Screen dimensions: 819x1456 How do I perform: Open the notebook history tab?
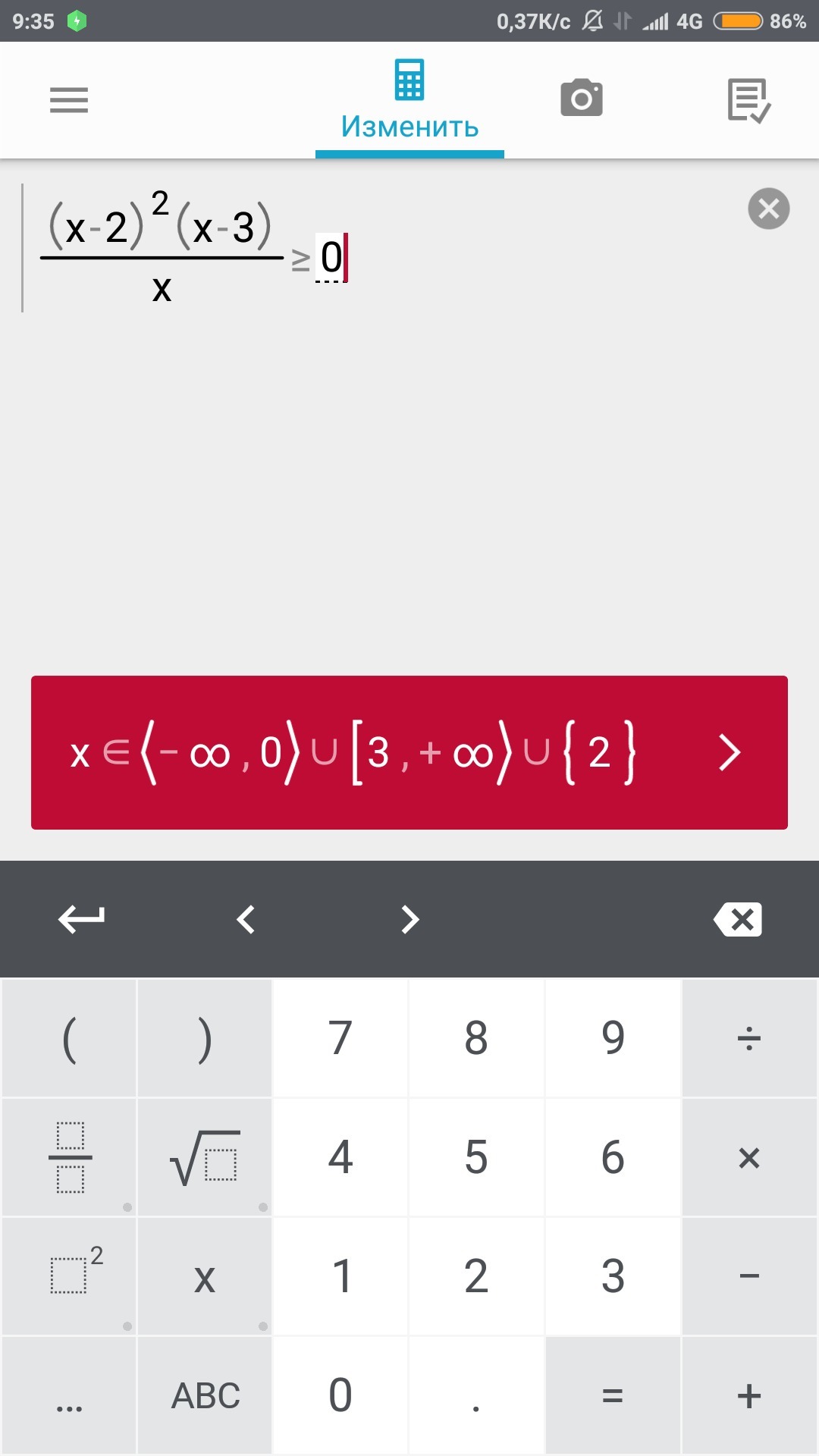click(x=748, y=100)
